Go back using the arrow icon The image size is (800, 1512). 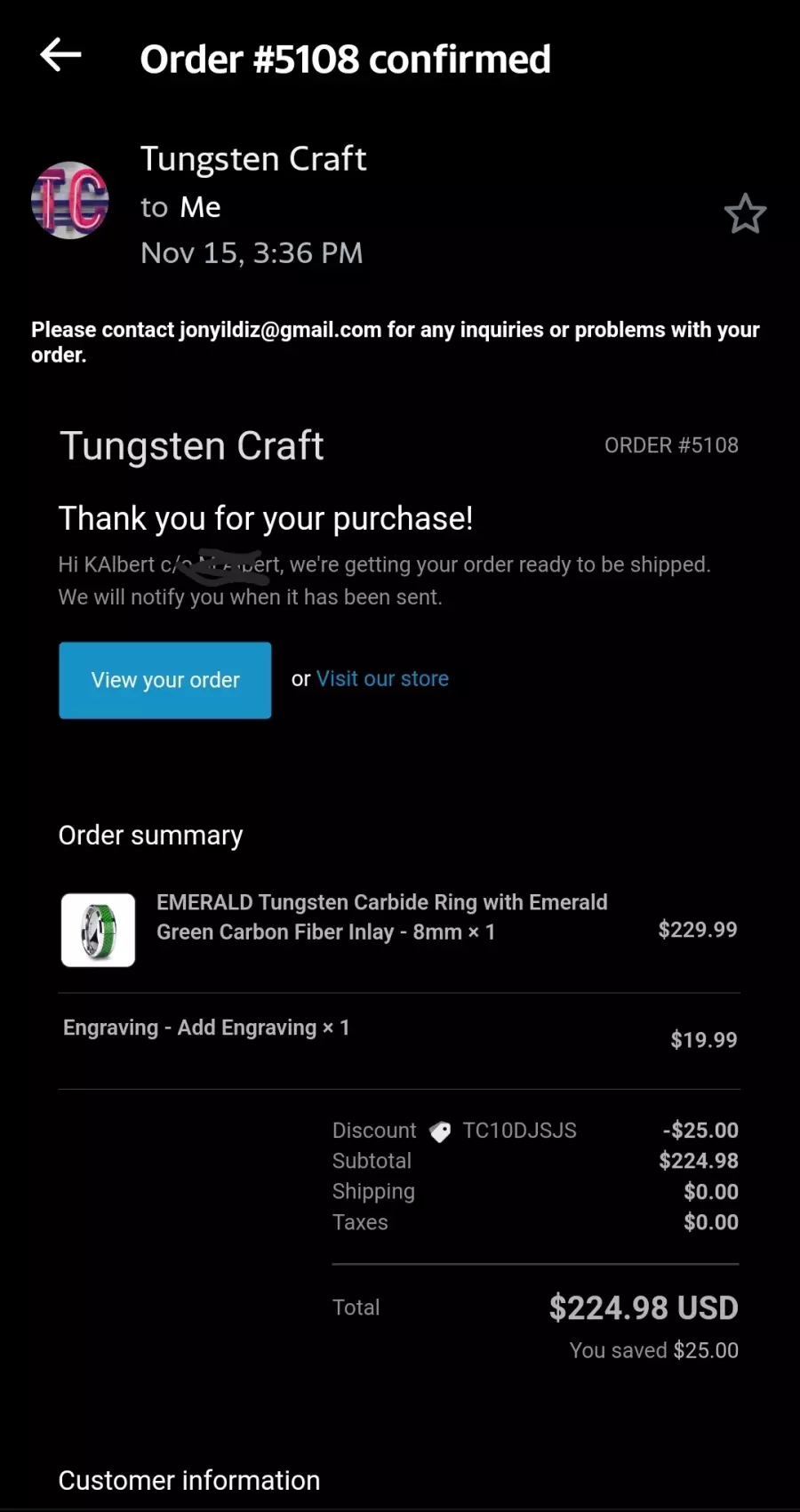(60, 55)
